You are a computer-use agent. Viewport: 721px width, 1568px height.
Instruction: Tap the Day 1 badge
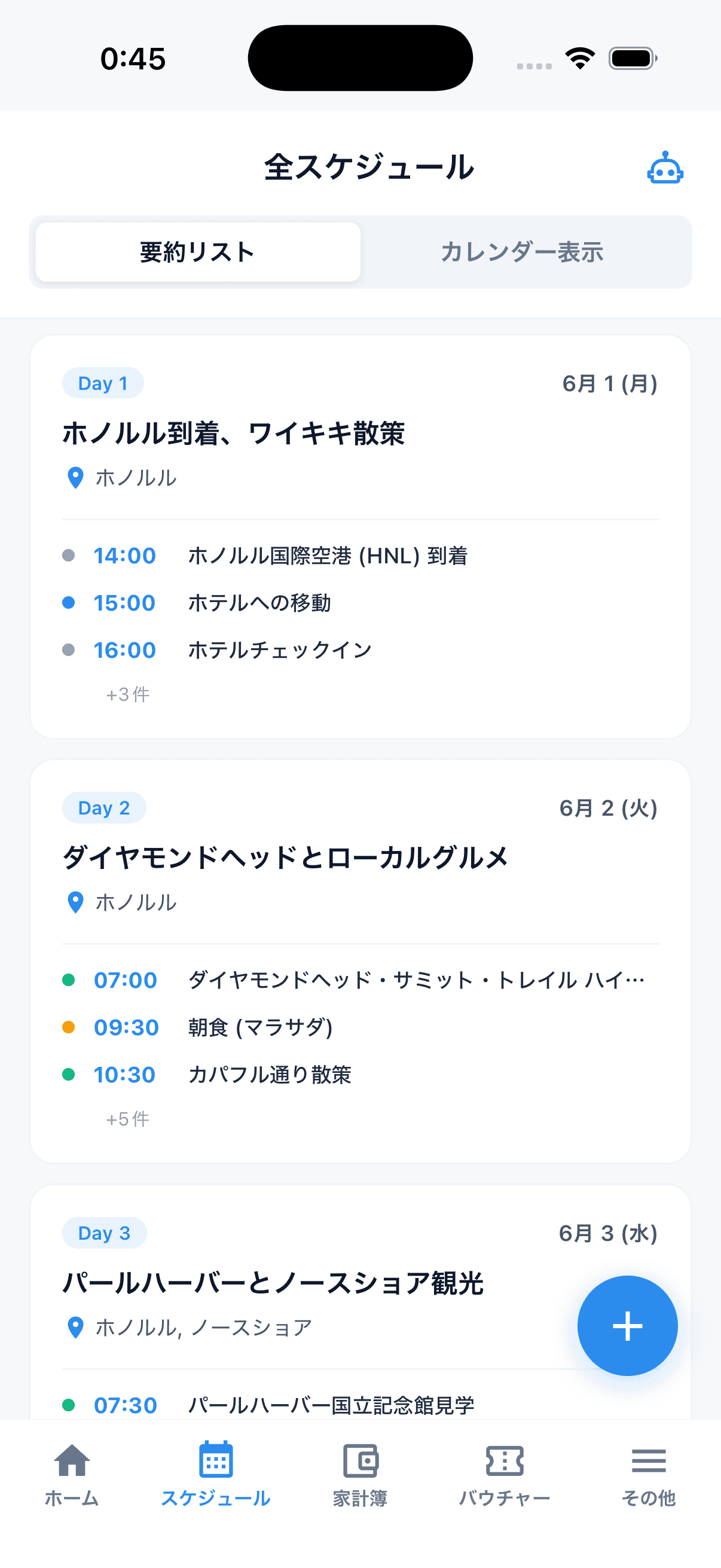click(x=103, y=383)
